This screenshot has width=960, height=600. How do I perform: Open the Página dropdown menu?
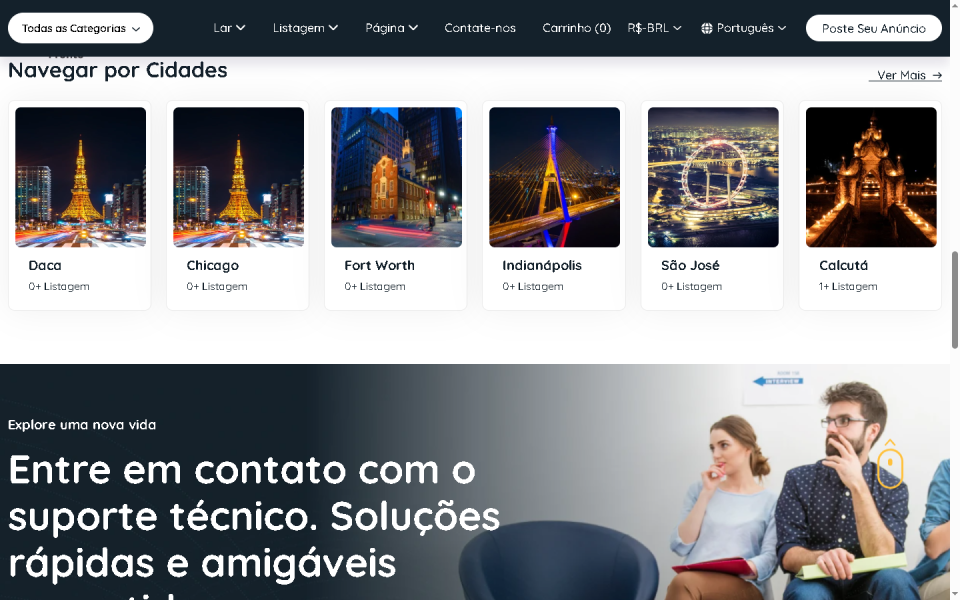point(391,28)
